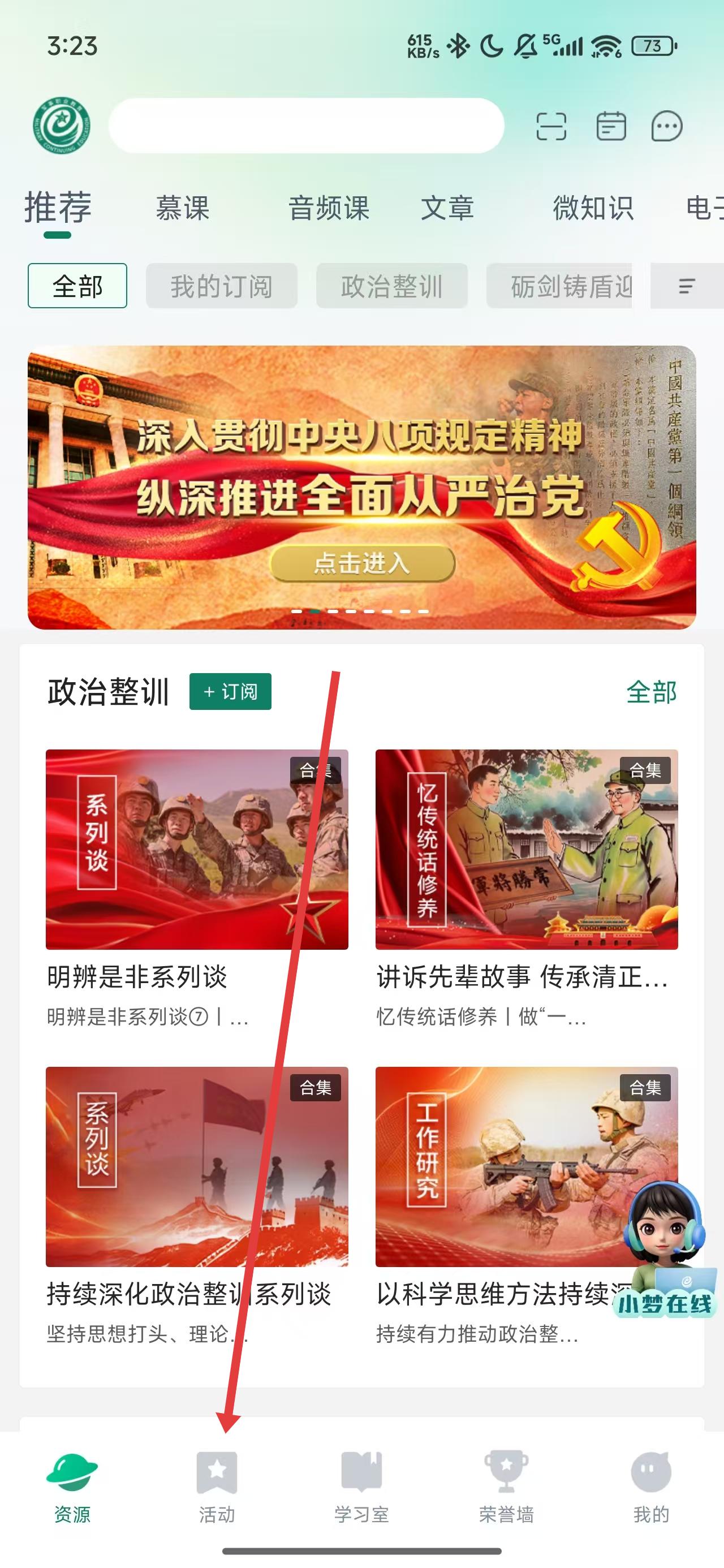View 全部 in 政治整训 section
The image size is (724, 1568).
(x=651, y=692)
